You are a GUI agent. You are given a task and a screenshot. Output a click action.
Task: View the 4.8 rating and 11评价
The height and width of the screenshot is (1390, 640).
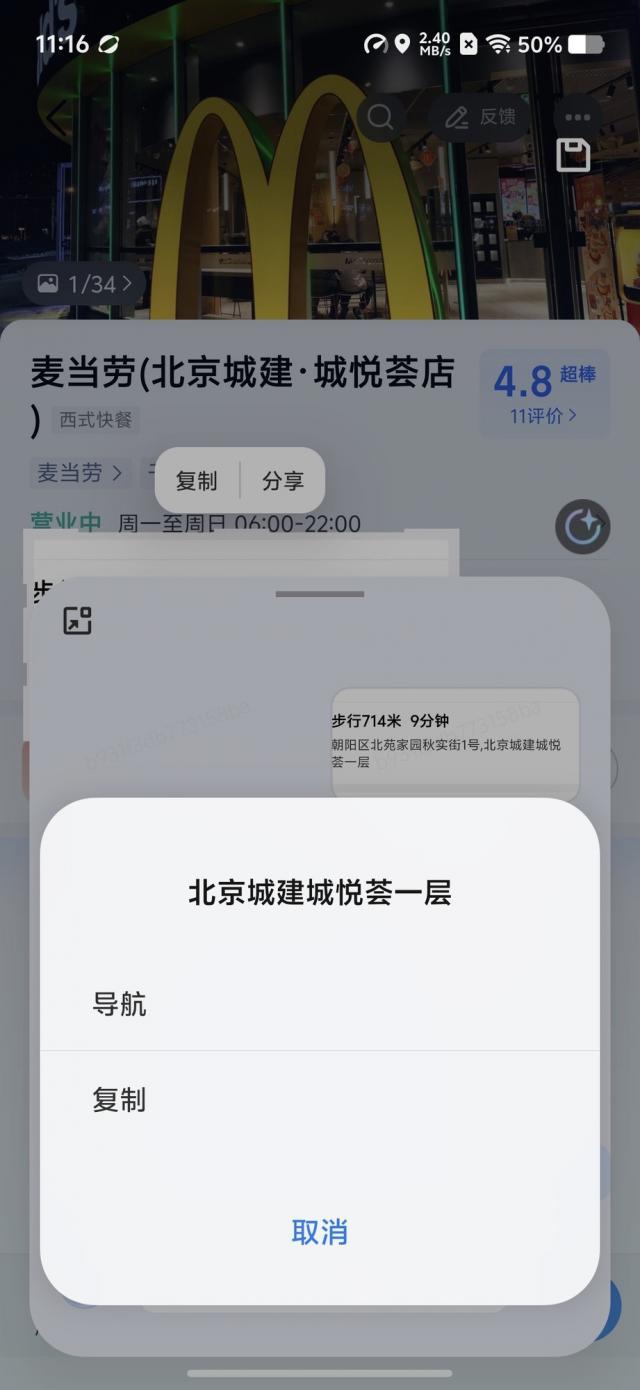[x=544, y=393]
